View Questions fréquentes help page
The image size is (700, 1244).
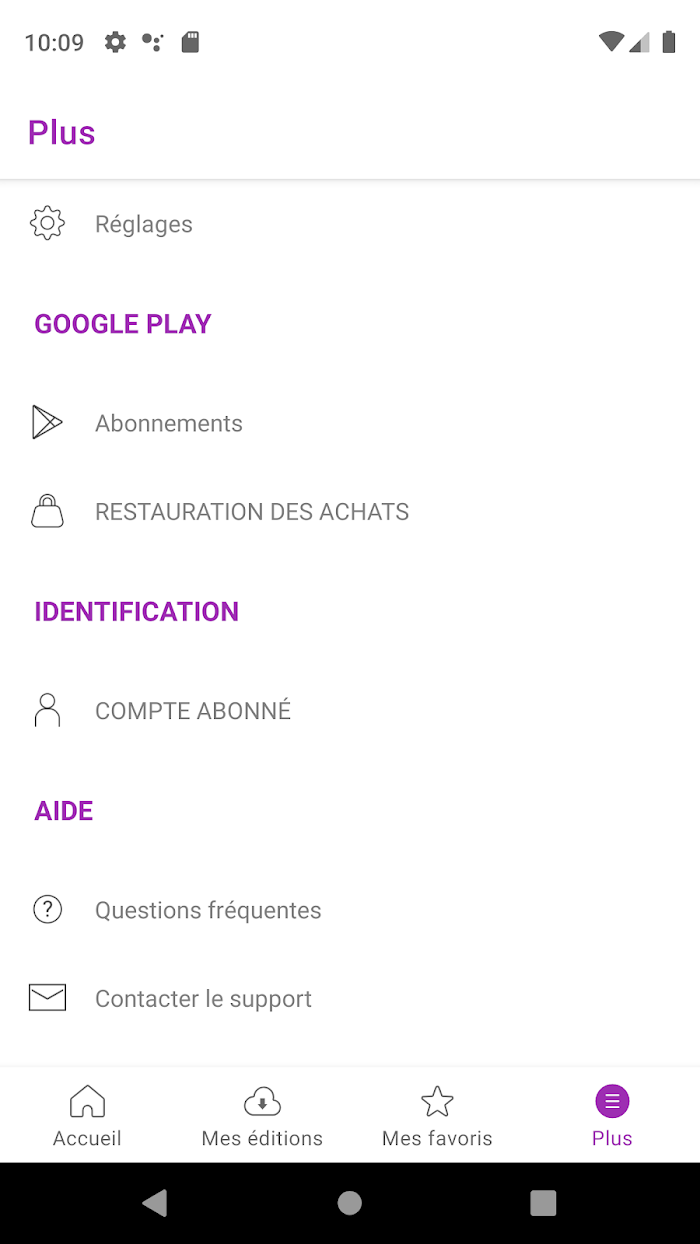tap(350, 910)
